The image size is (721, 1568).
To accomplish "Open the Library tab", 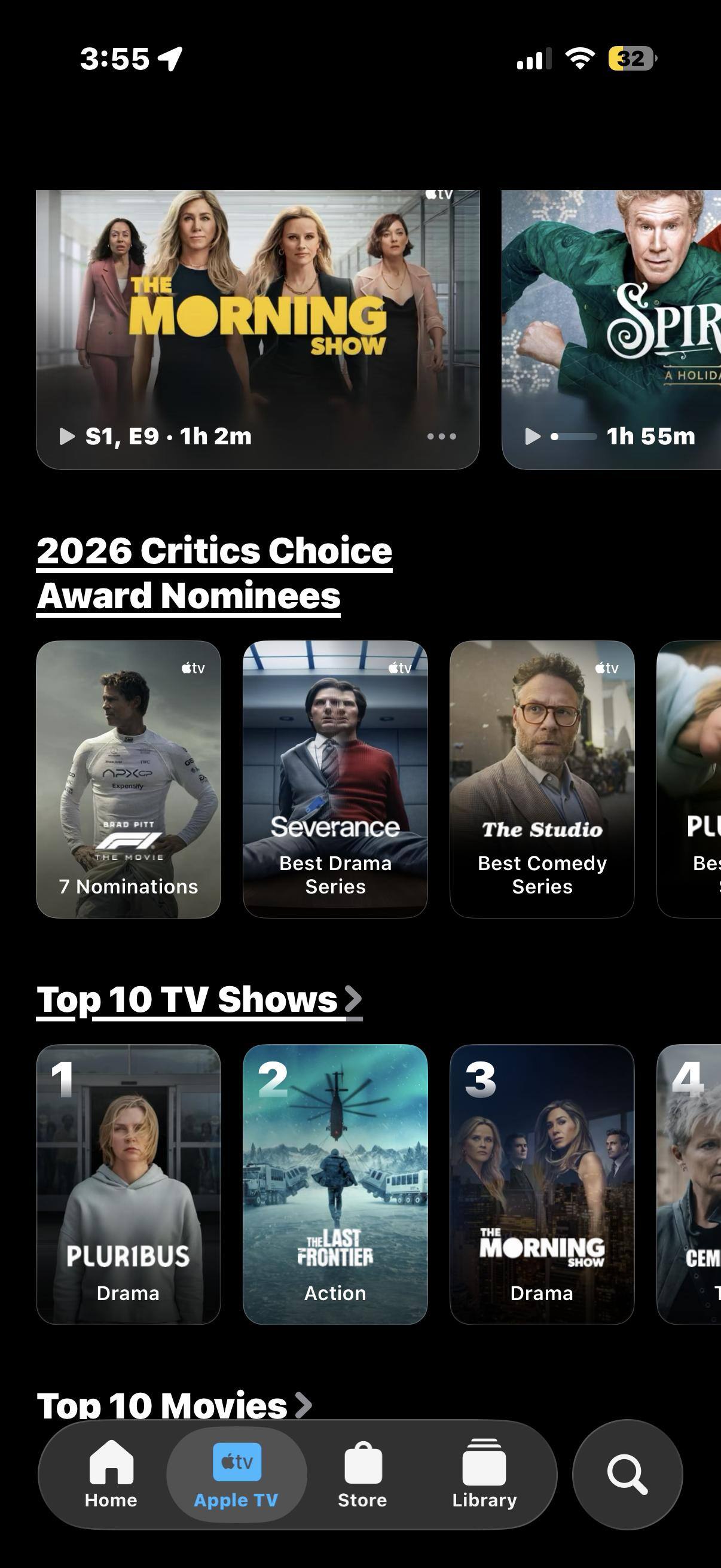I will 484,1474.
